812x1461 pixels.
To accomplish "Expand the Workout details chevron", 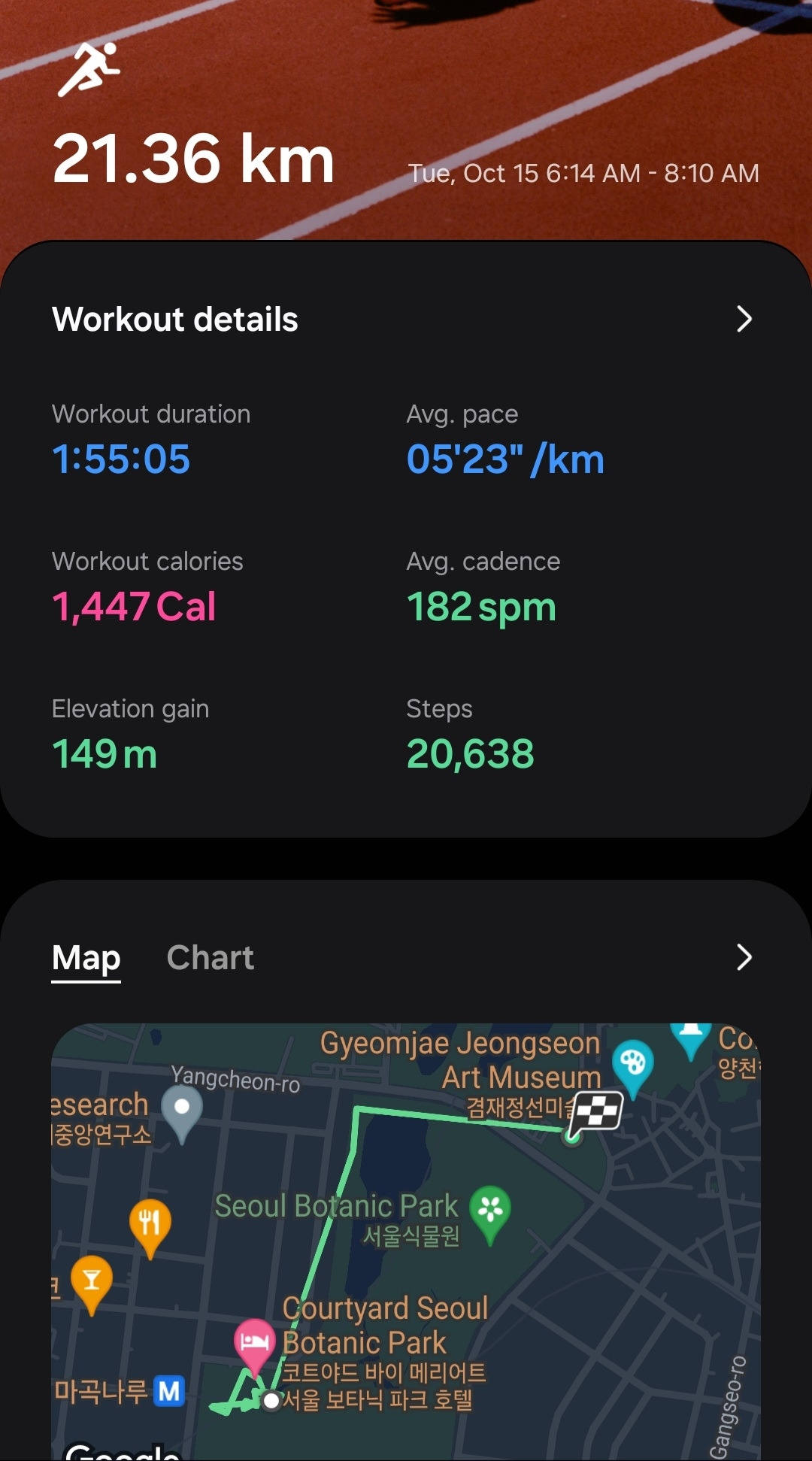I will [744, 319].
